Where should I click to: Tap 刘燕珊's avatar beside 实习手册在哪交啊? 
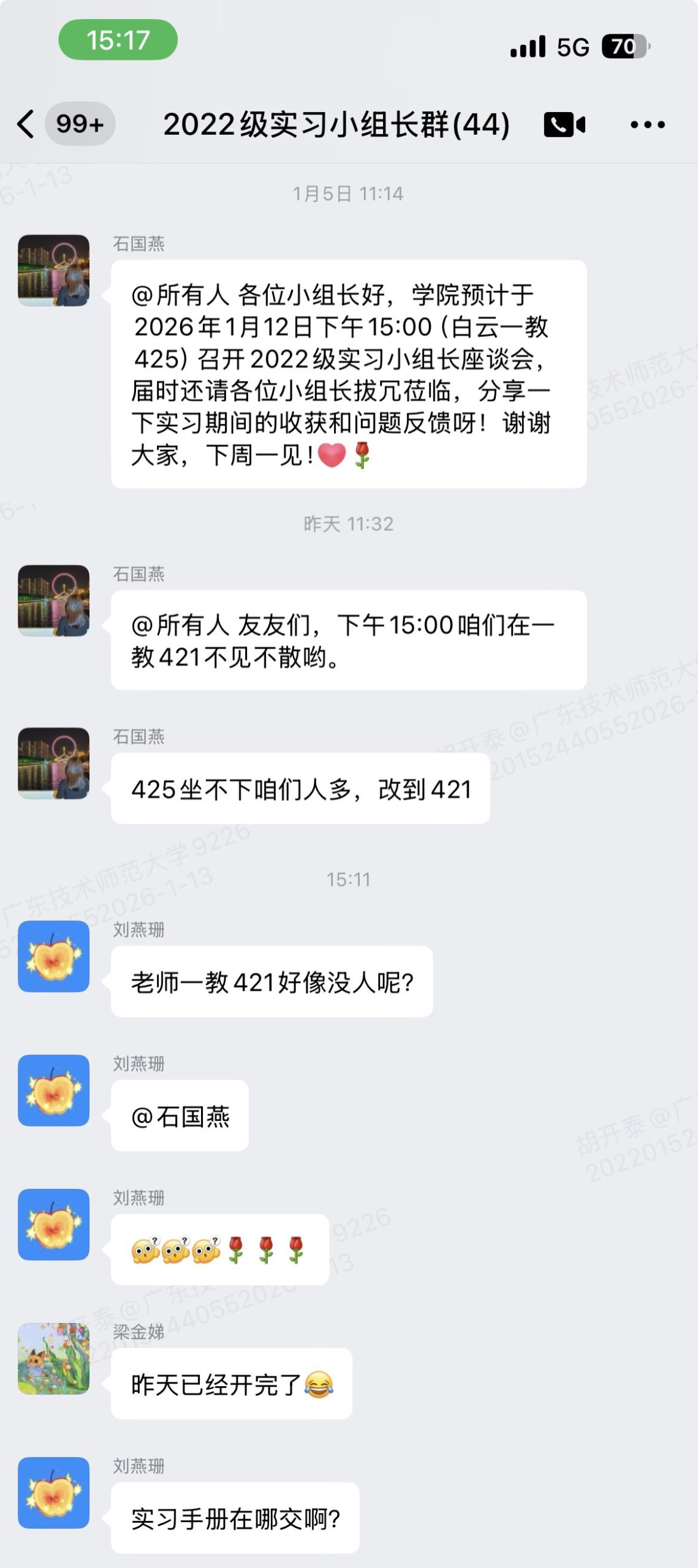53,1492
